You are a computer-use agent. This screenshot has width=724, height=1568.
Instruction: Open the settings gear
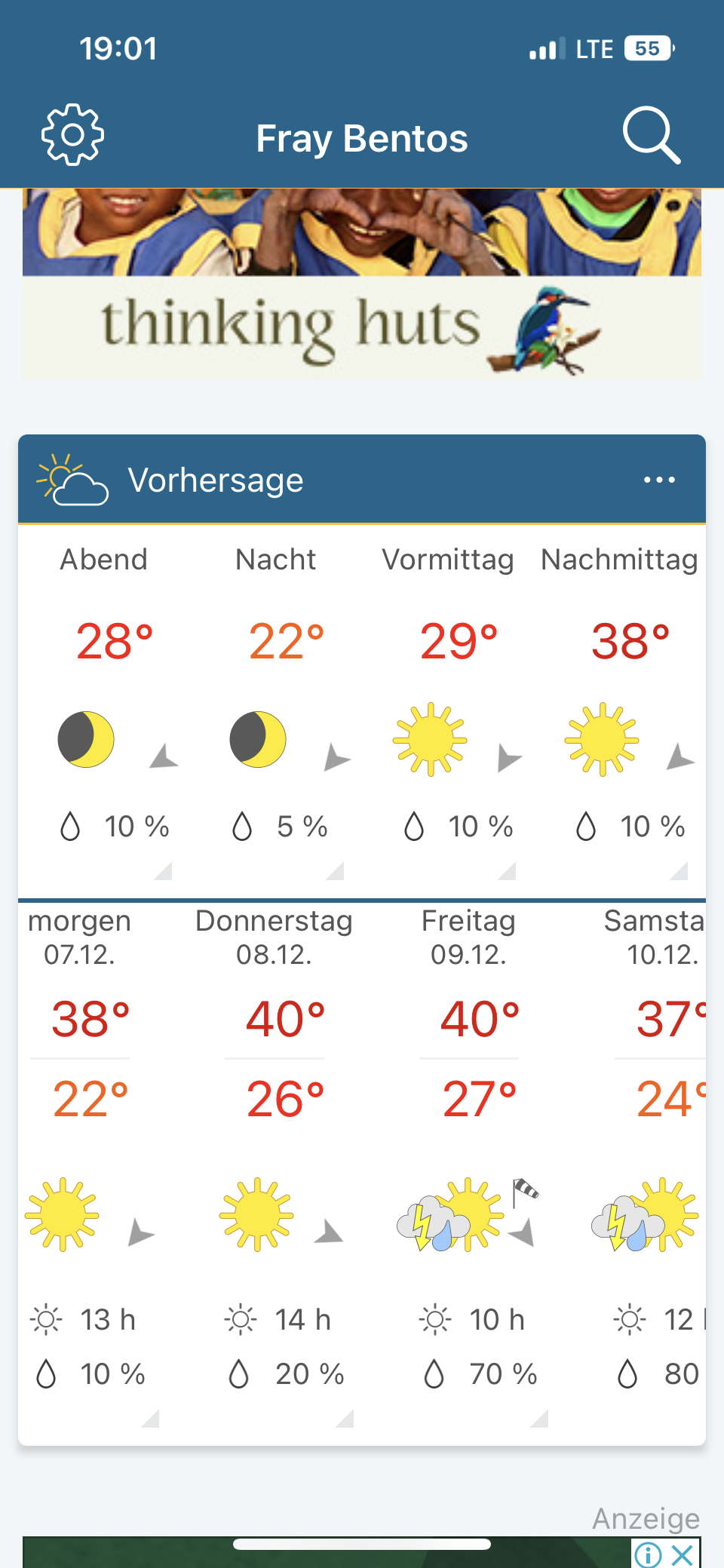pos(72,135)
